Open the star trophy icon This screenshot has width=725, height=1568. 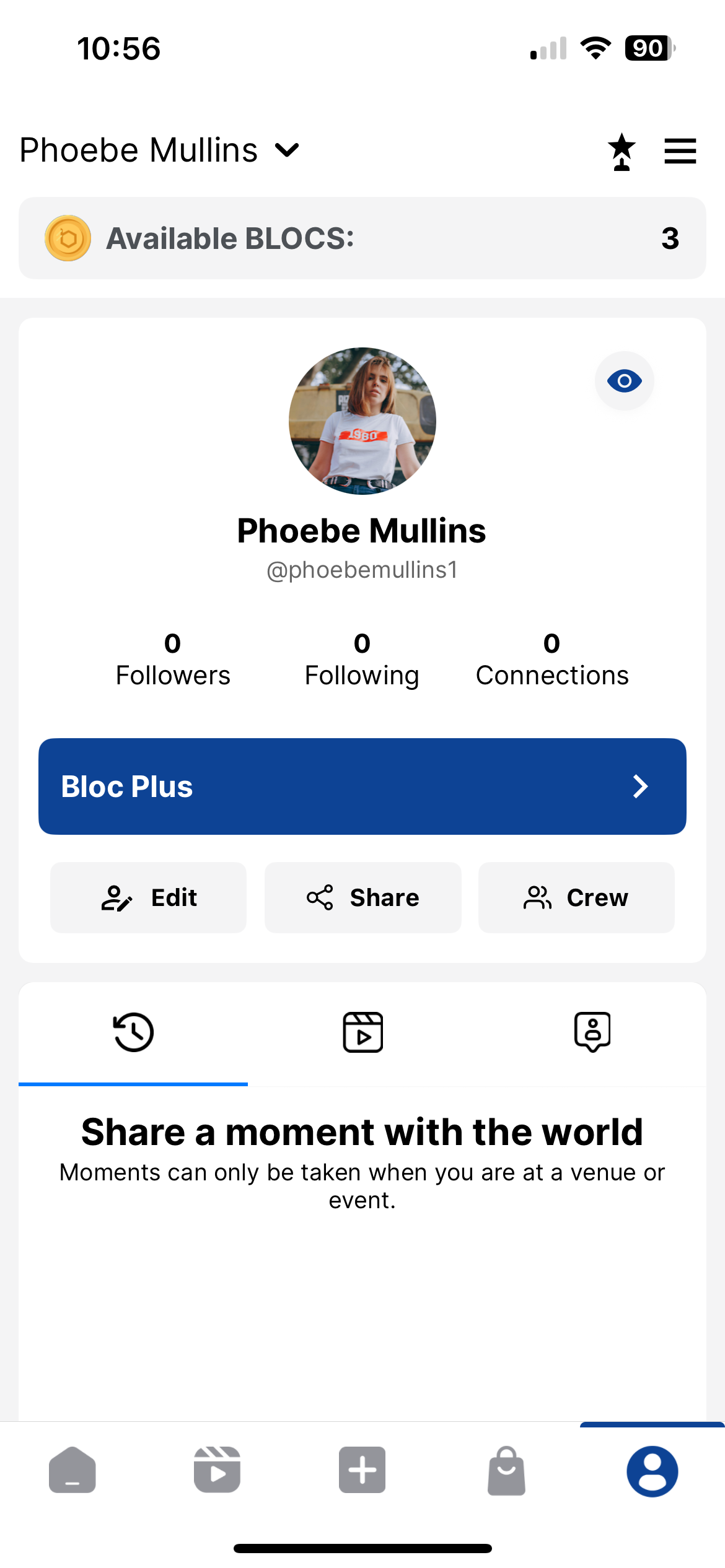coord(622,152)
